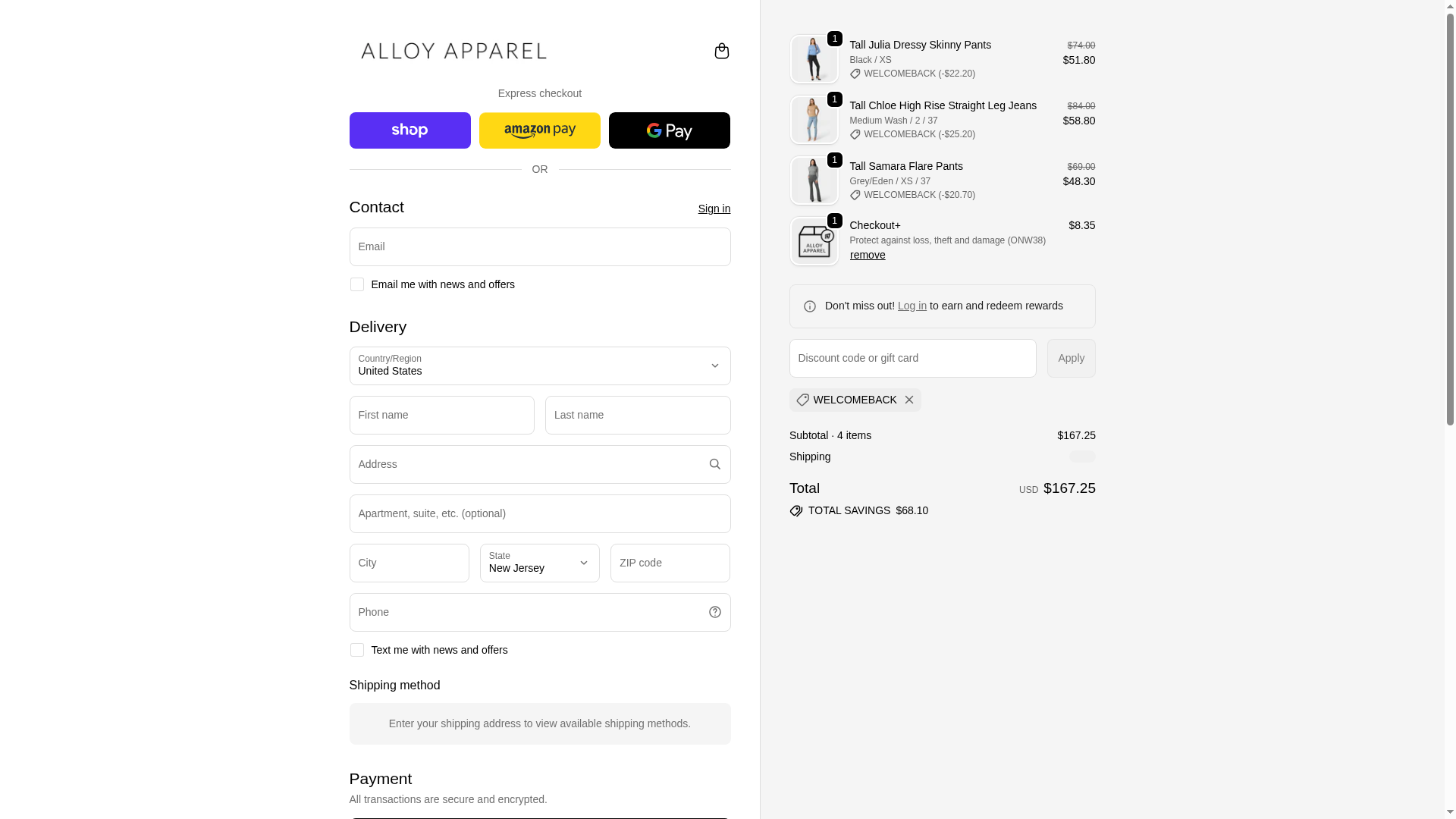
Task: Choose Amazon Pay express checkout
Action: click(x=539, y=130)
